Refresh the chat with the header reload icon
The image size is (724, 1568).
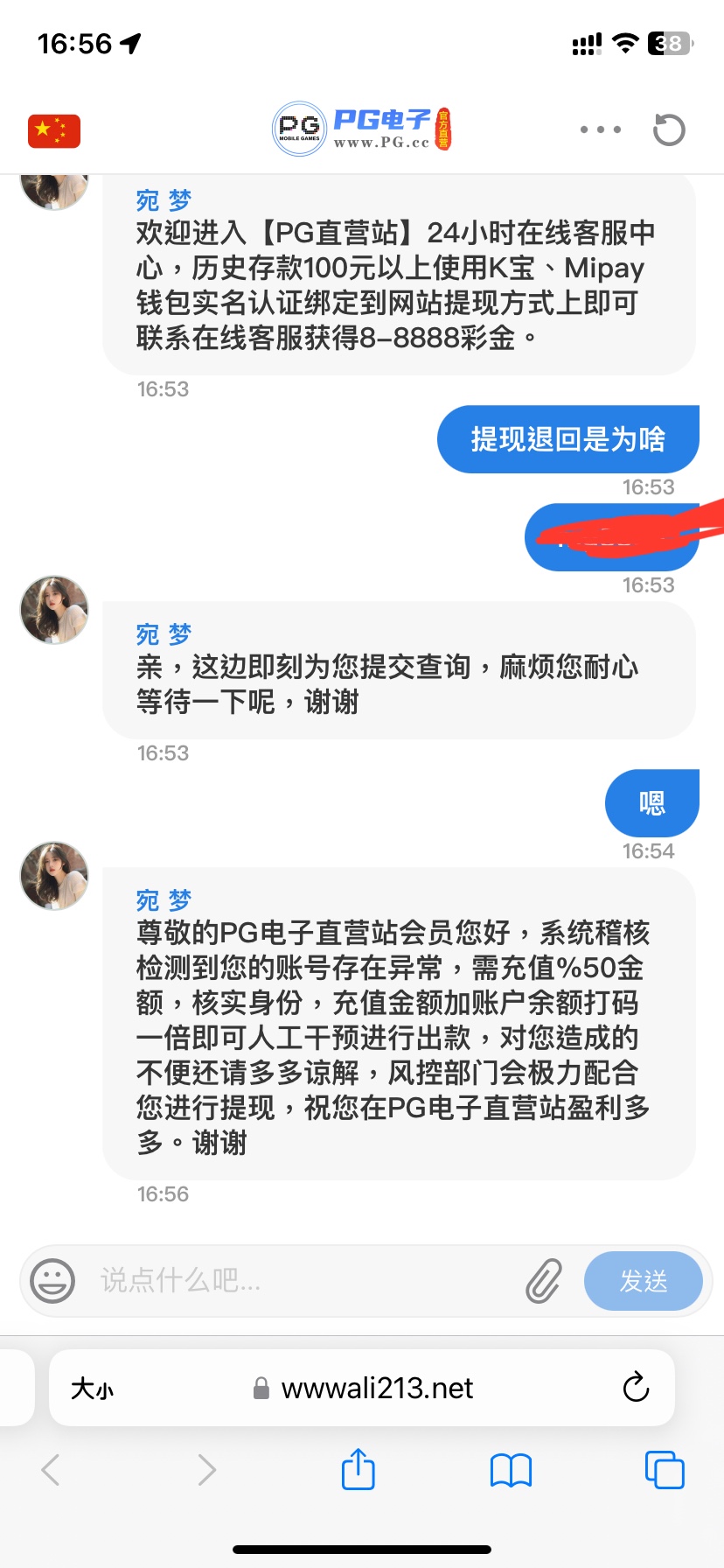point(669,130)
